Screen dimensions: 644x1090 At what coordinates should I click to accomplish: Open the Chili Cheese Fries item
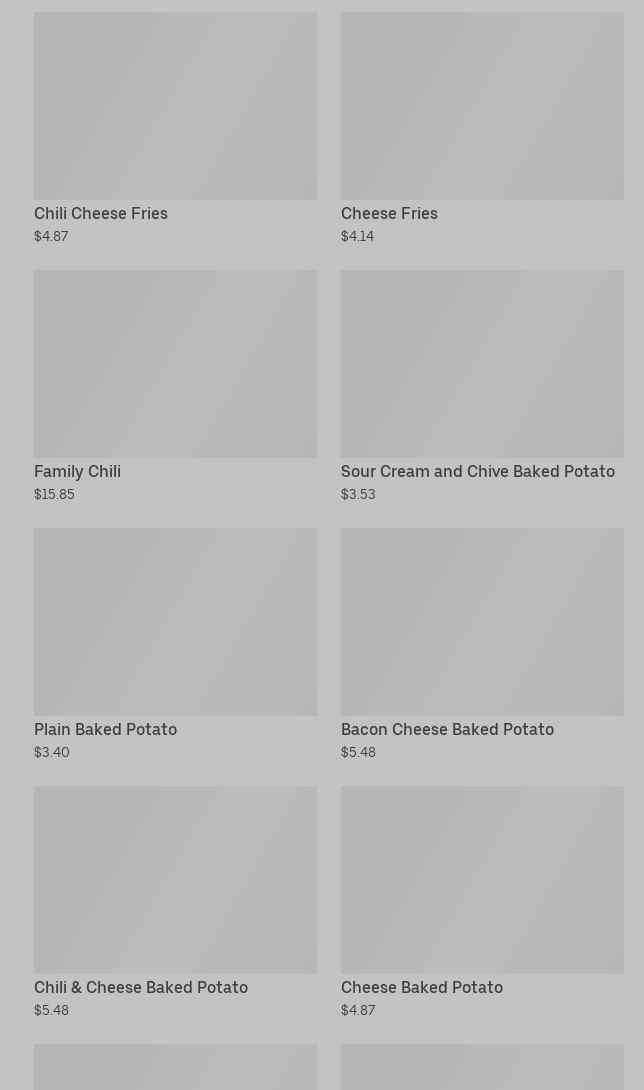click(x=175, y=128)
